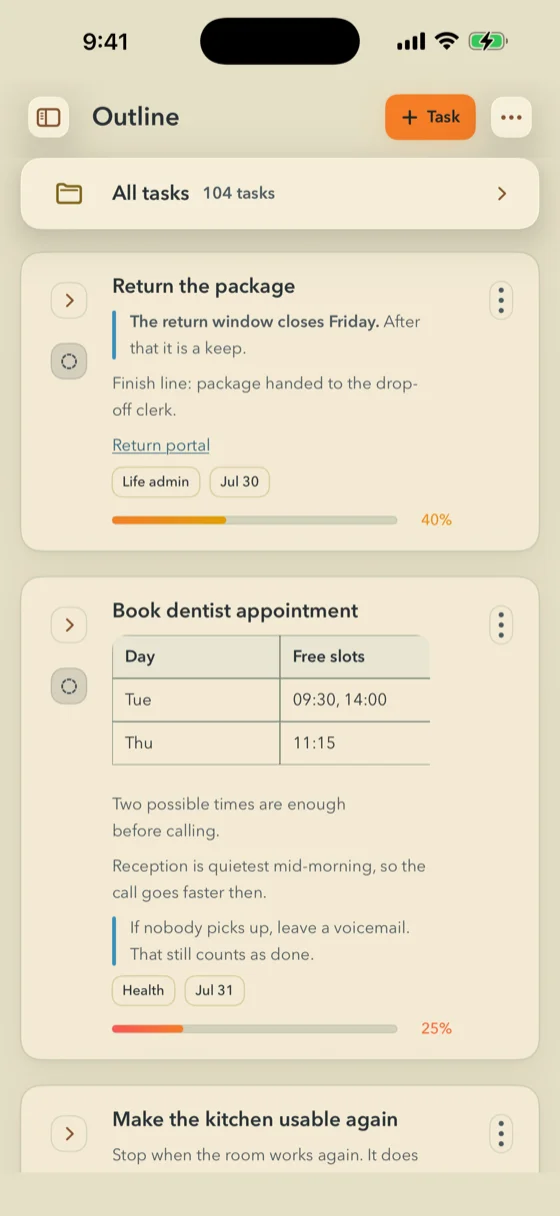560x1216 pixels.
Task: Expand the Book dentist appointment task
Action: coord(69,625)
